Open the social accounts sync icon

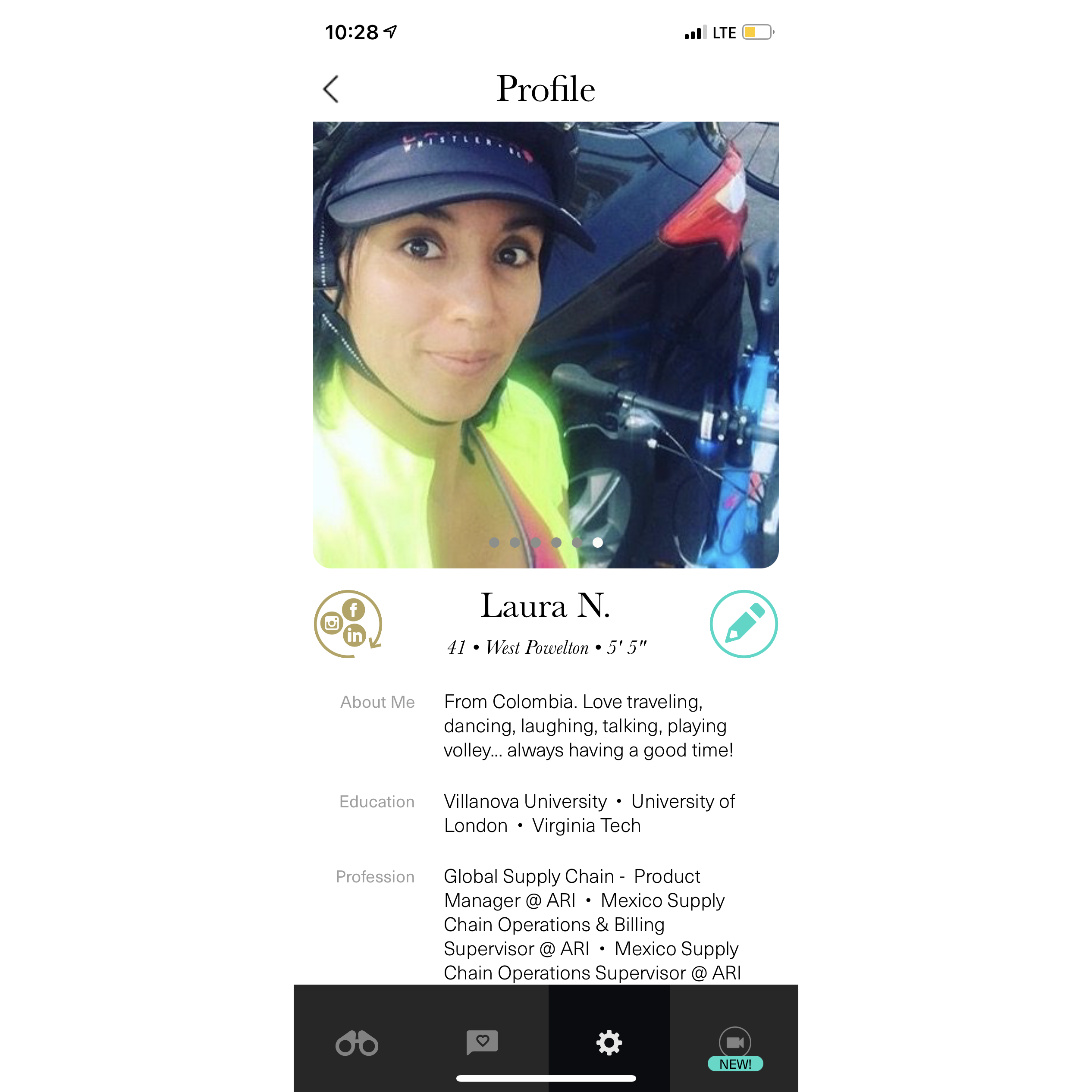coord(348,624)
